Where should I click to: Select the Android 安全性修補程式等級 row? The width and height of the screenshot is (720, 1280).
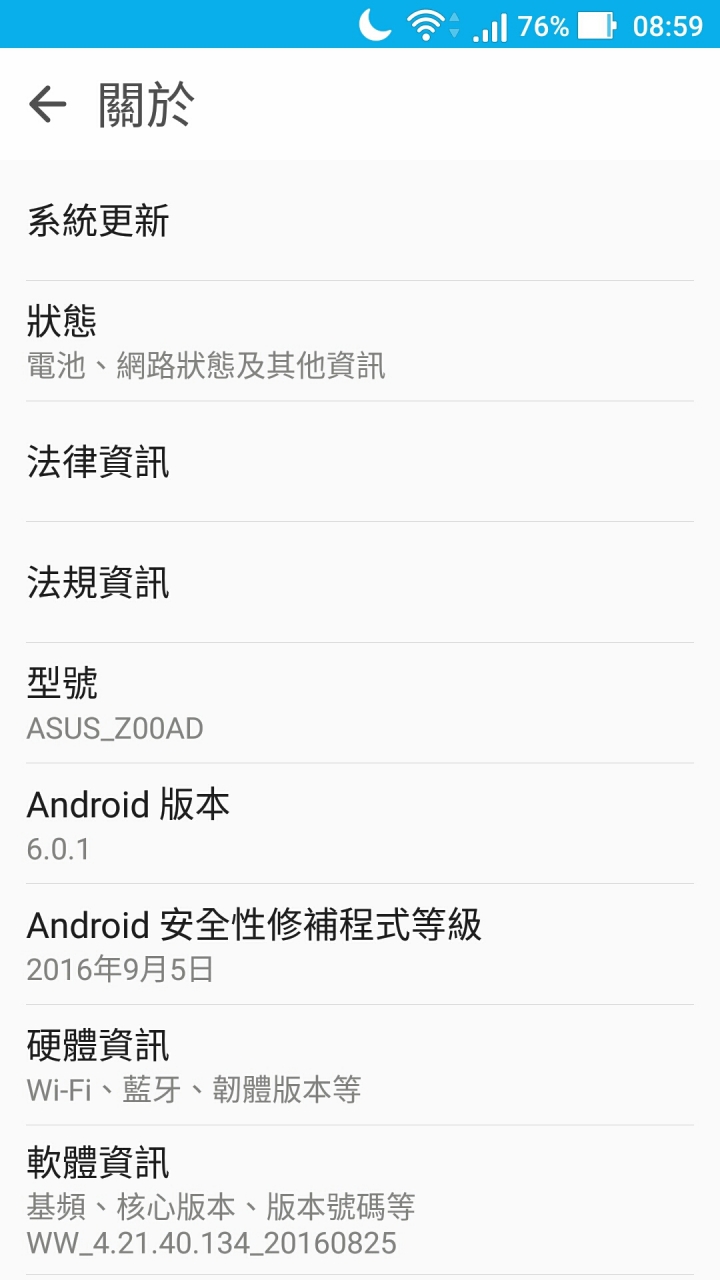click(360, 945)
